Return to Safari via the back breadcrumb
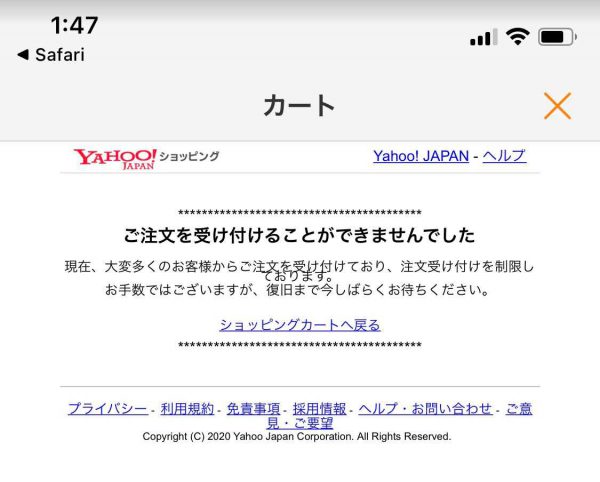This screenshot has width=600, height=482. point(51,55)
